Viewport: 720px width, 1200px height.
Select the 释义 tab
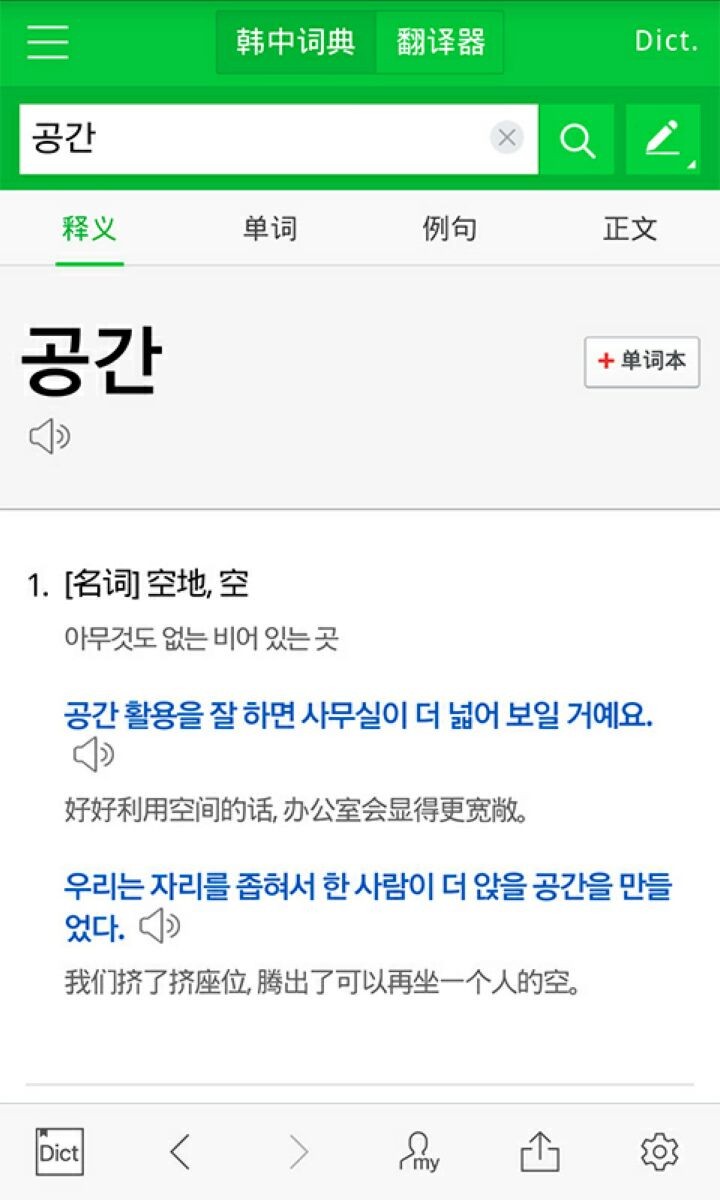click(x=90, y=229)
